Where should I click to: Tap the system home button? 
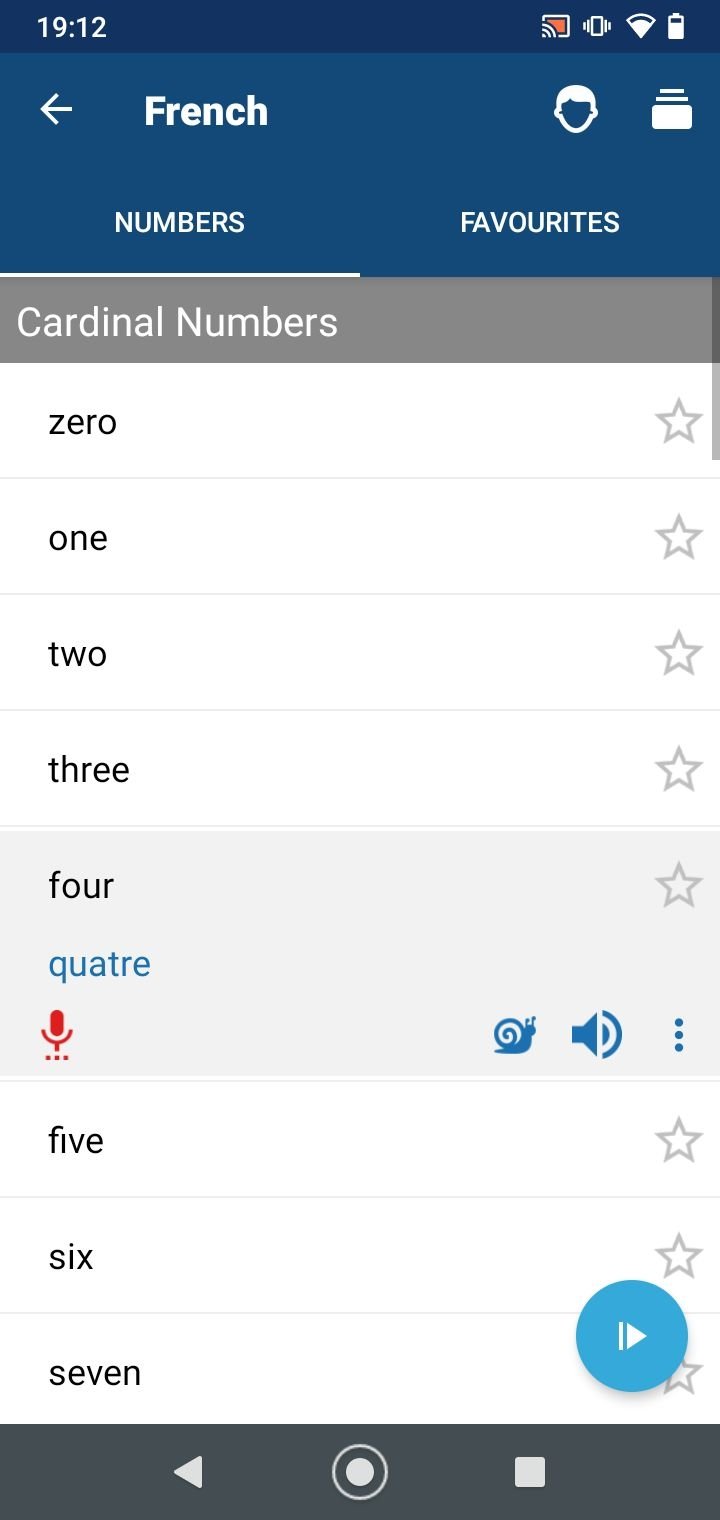pyautogui.click(x=359, y=1472)
